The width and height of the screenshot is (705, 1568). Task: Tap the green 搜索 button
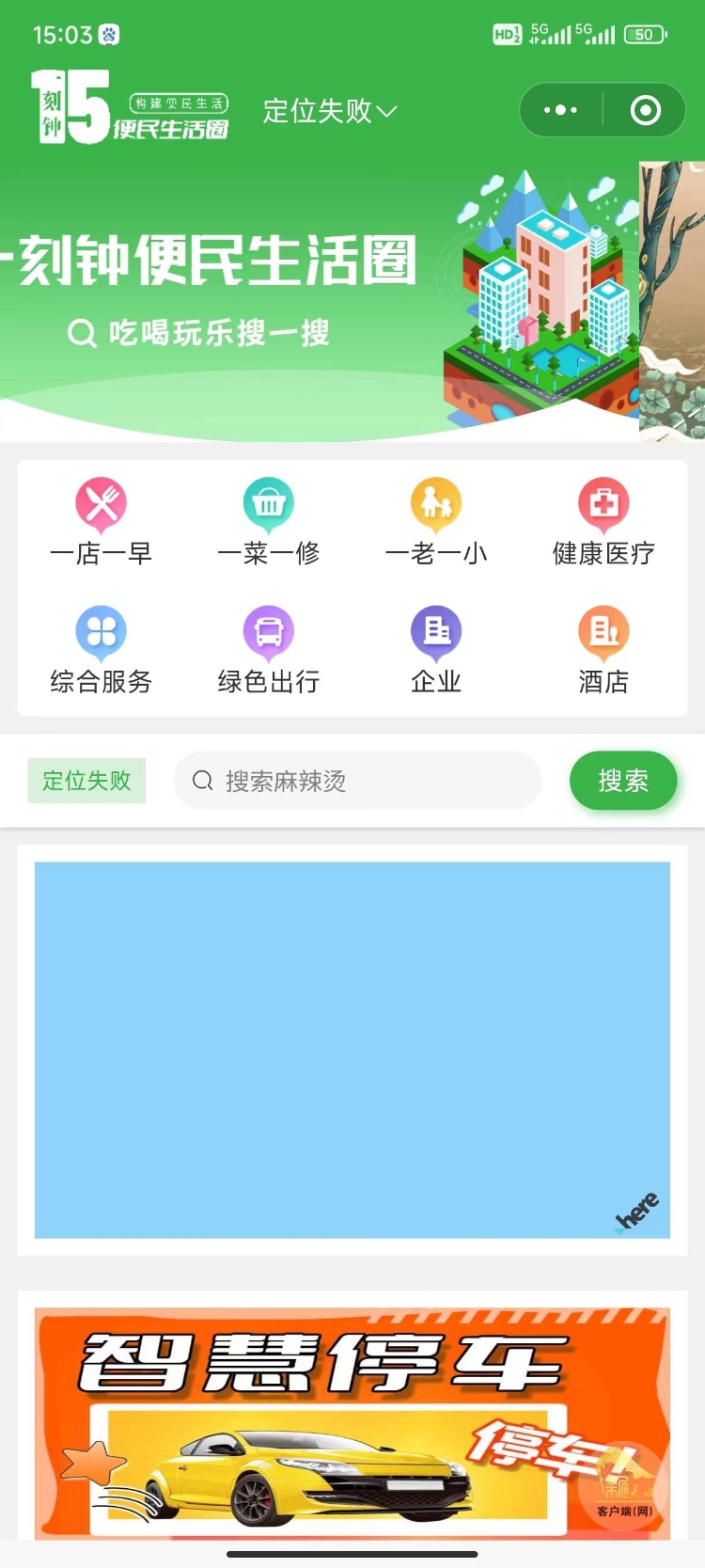[x=623, y=781]
